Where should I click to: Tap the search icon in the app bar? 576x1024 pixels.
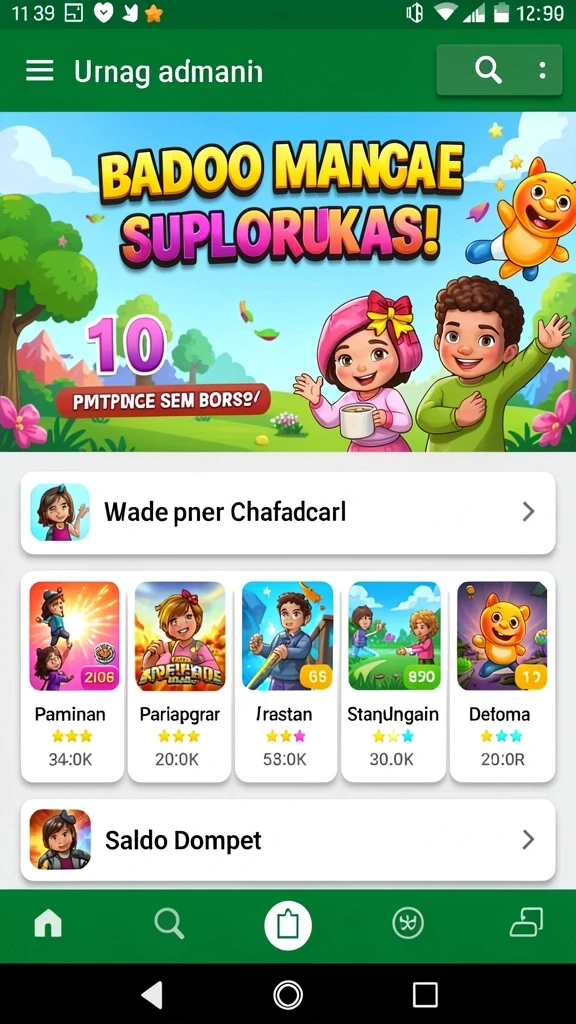pyautogui.click(x=488, y=70)
